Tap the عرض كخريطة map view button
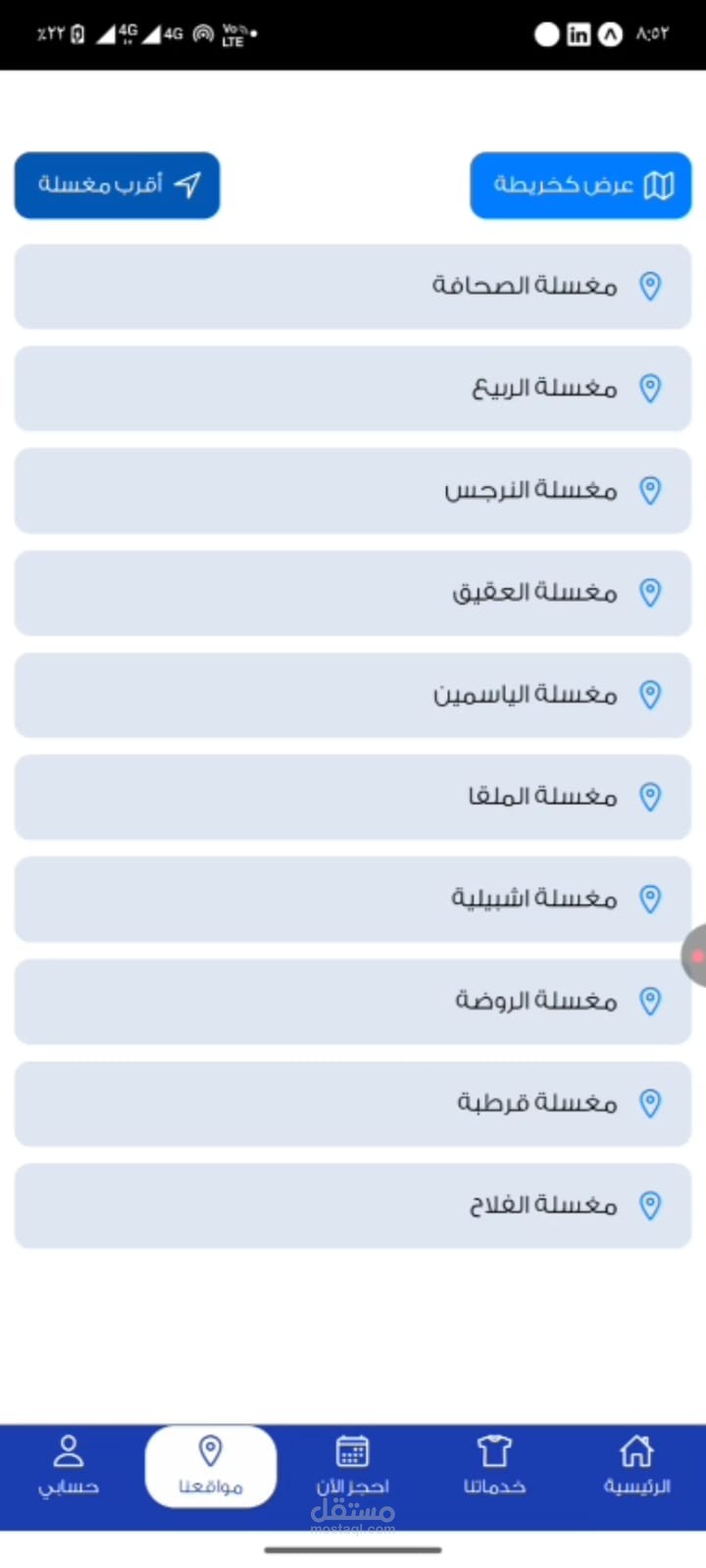Screen dimensions: 706x1568 (580, 184)
